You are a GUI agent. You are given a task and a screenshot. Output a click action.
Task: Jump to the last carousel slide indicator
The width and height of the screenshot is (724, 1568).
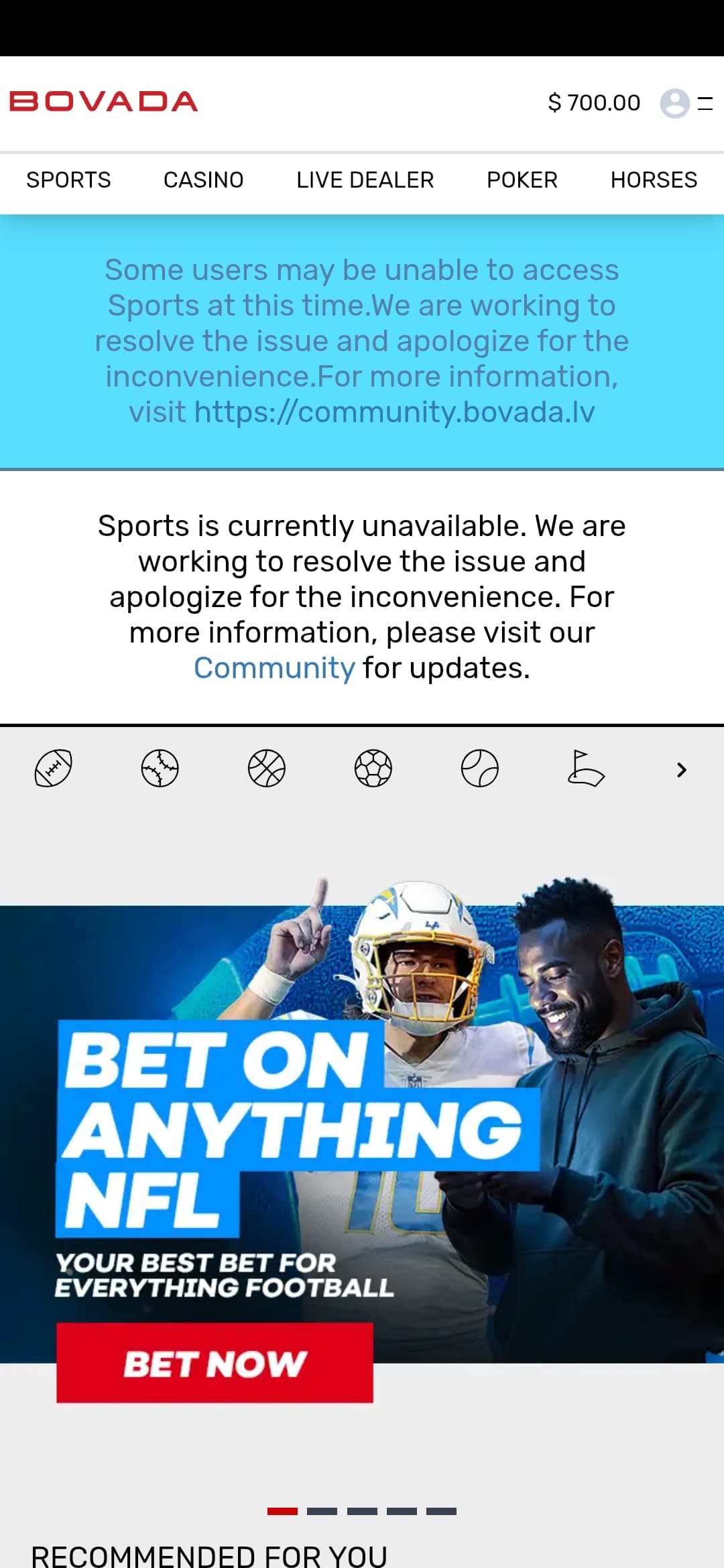click(441, 1511)
